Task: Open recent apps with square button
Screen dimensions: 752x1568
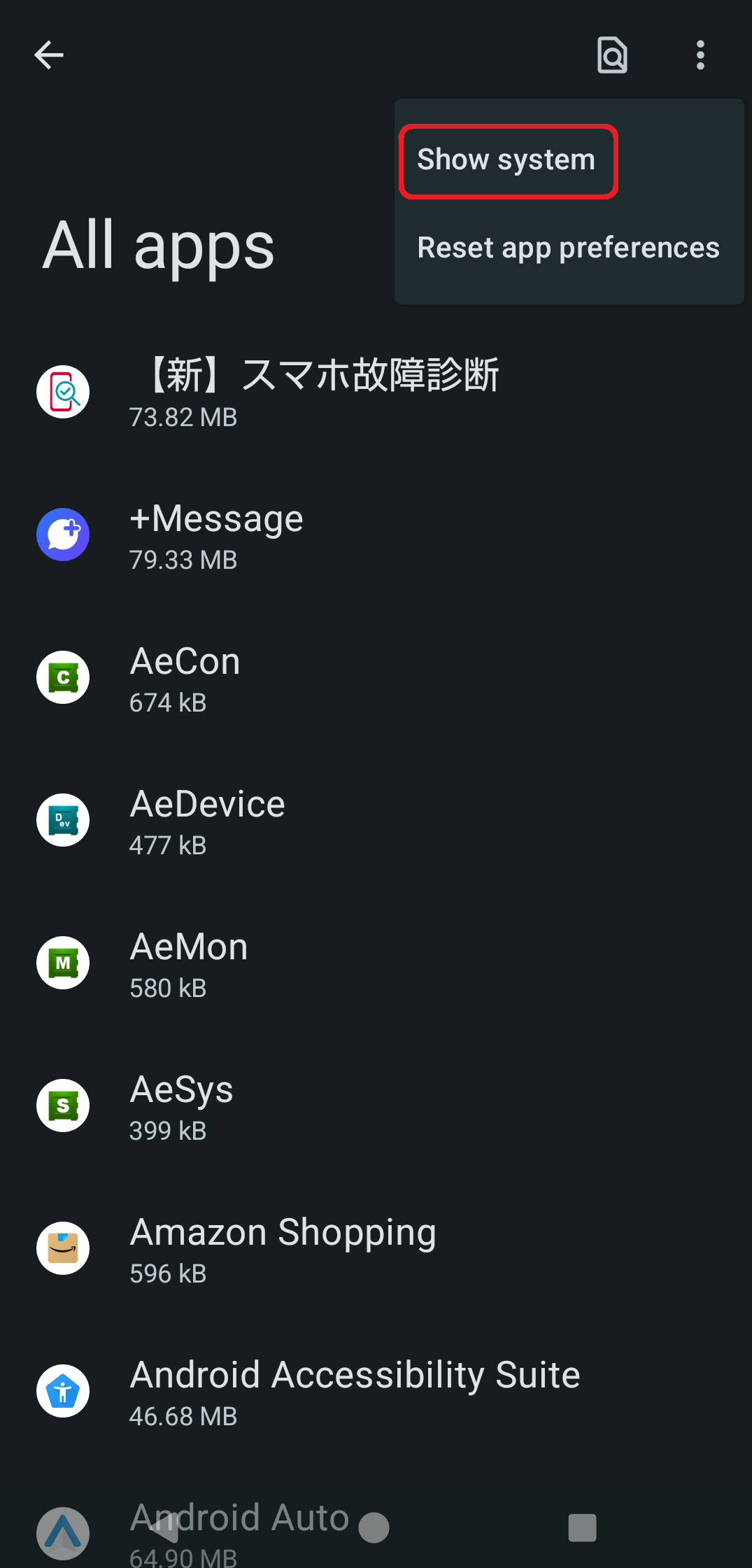Action: pos(582,1527)
